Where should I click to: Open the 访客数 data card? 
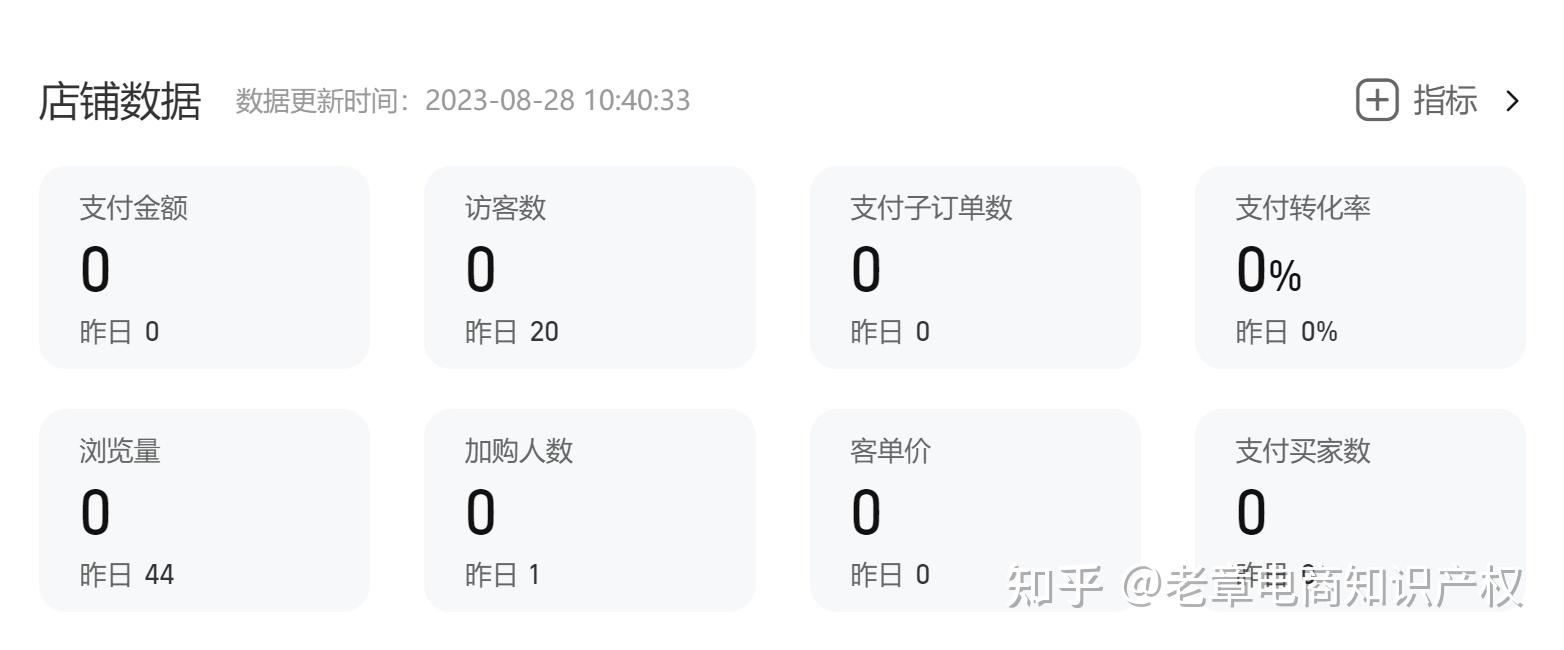(x=589, y=267)
